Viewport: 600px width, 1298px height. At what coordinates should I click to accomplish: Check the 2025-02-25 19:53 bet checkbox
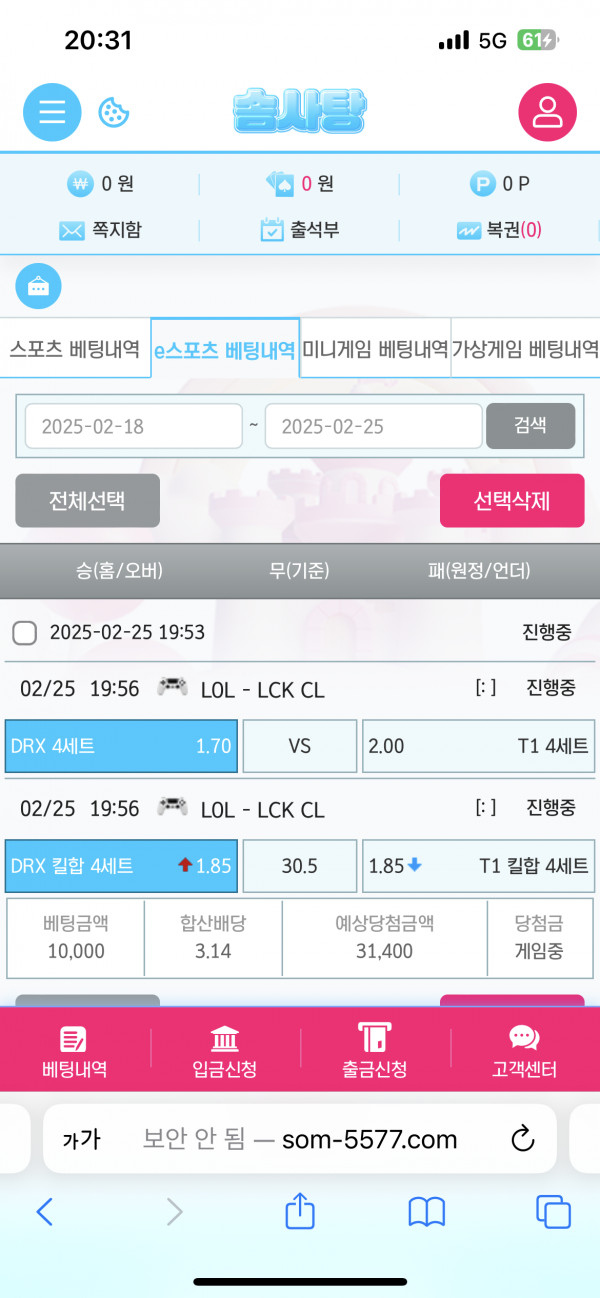click(25, 632)
